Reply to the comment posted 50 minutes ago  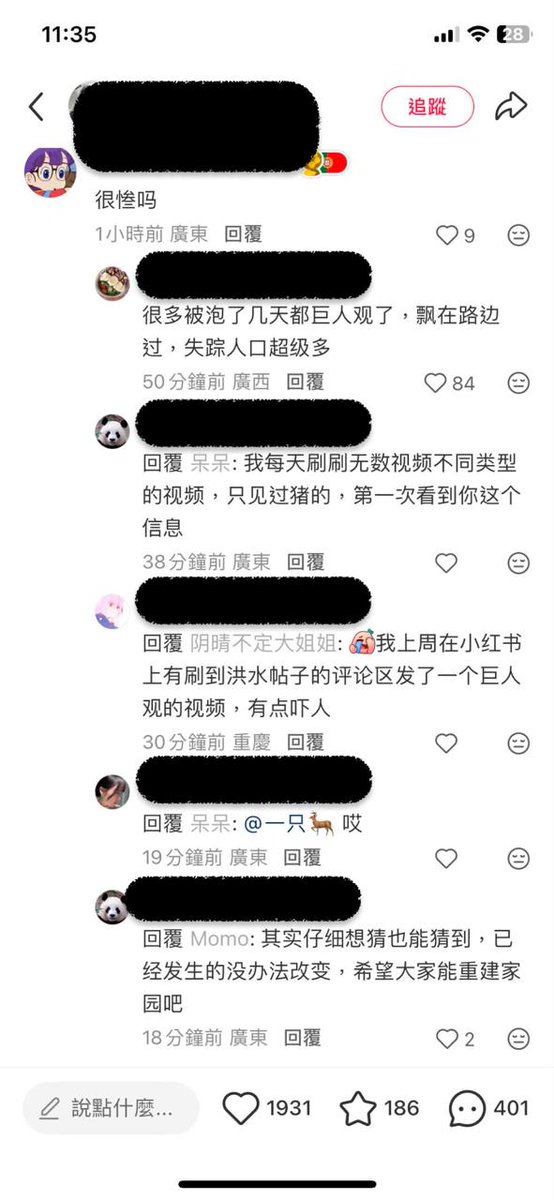coord(305,381)
